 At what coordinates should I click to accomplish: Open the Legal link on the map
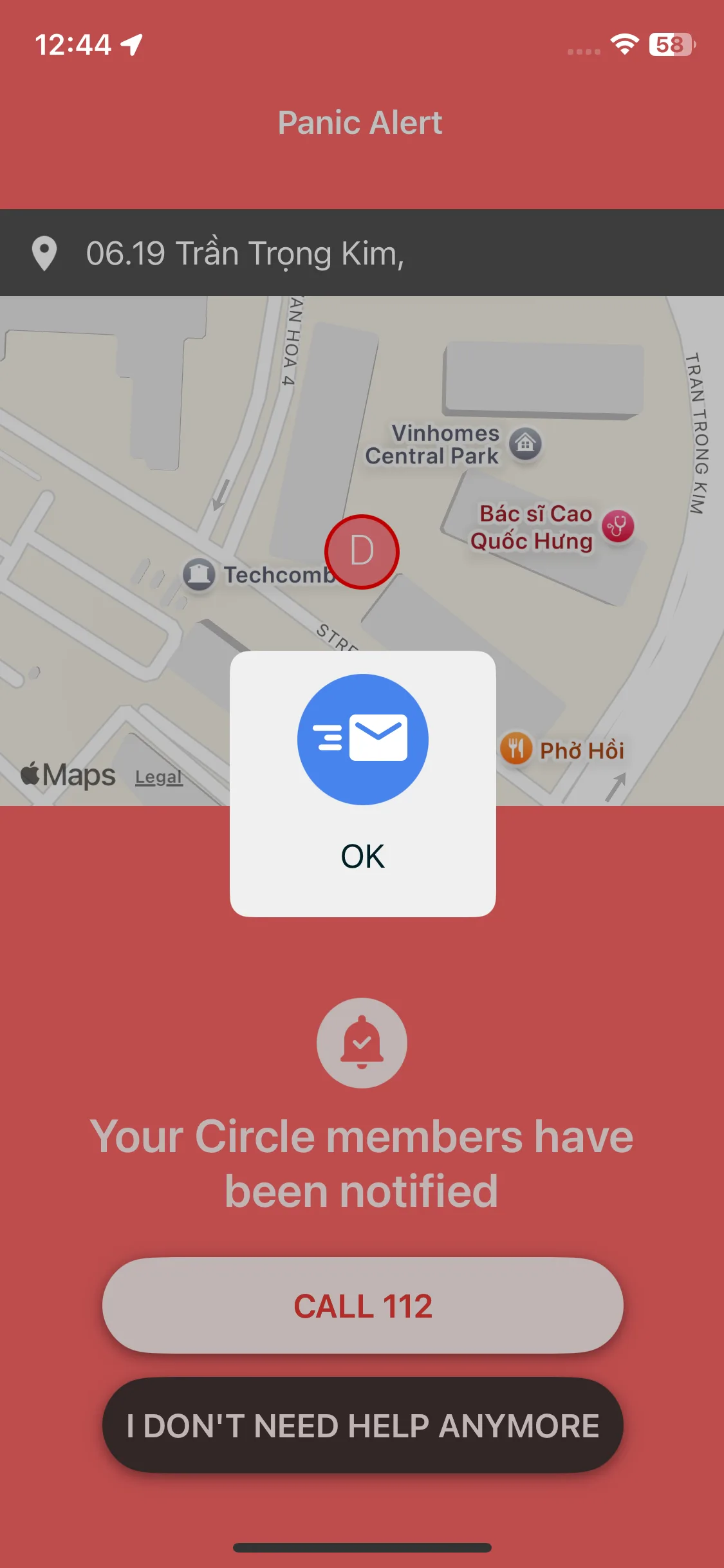(x=158, y=777)
